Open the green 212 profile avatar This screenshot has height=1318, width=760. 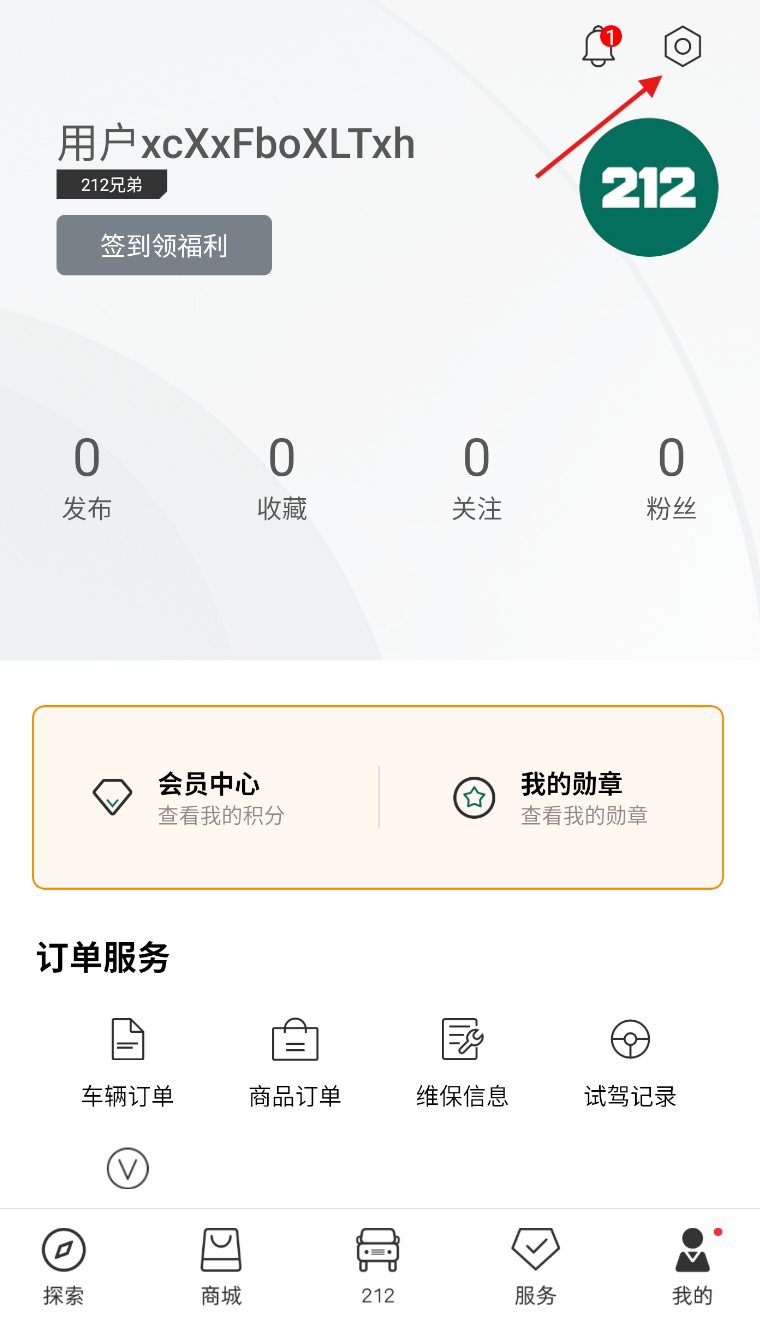(x=649, y=187)
